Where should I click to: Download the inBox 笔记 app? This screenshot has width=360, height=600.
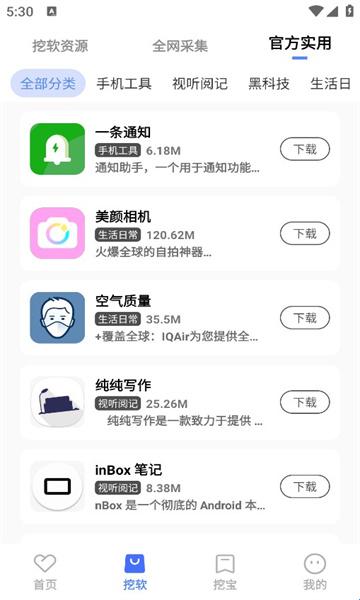click(x=305, y=486)
